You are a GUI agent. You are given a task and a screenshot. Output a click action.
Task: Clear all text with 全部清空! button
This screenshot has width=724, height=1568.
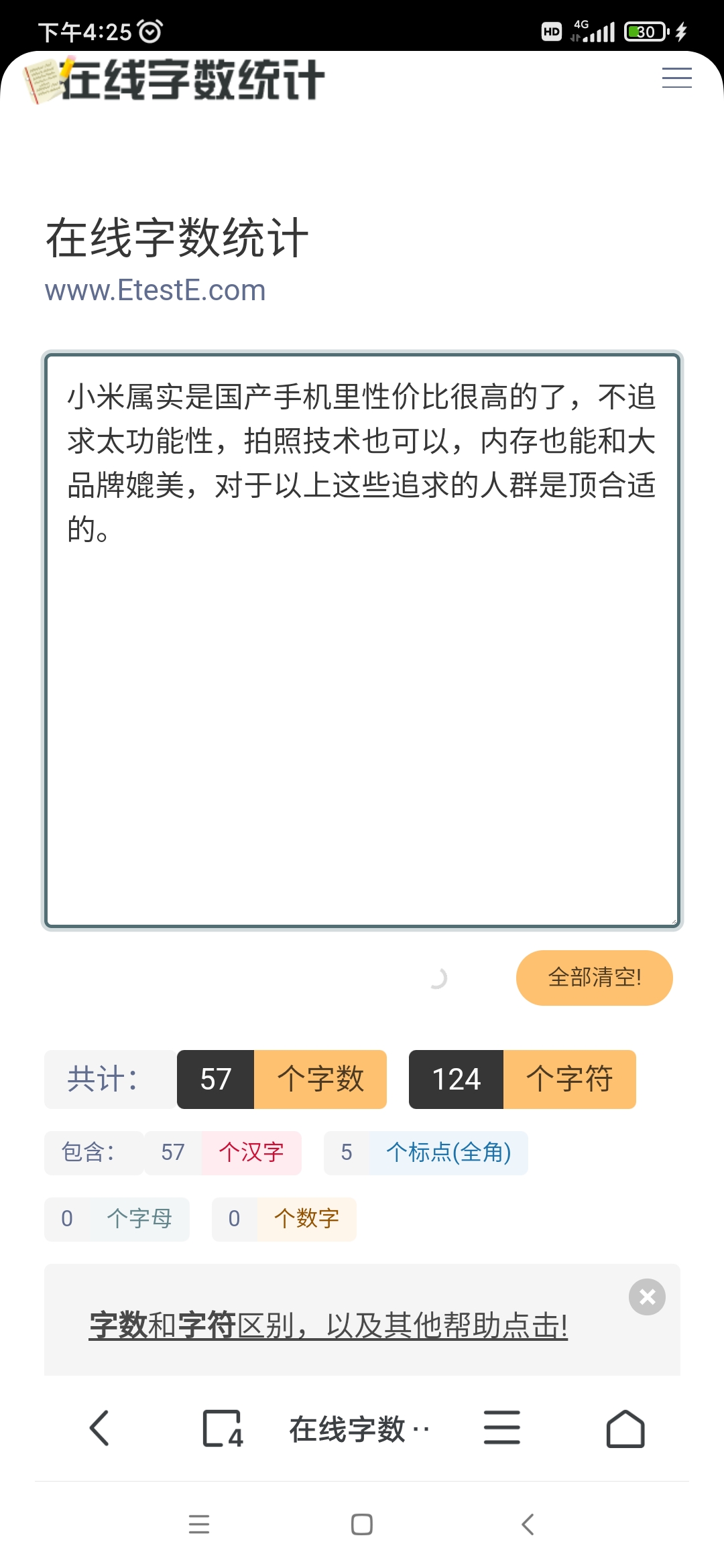(594, 978)
